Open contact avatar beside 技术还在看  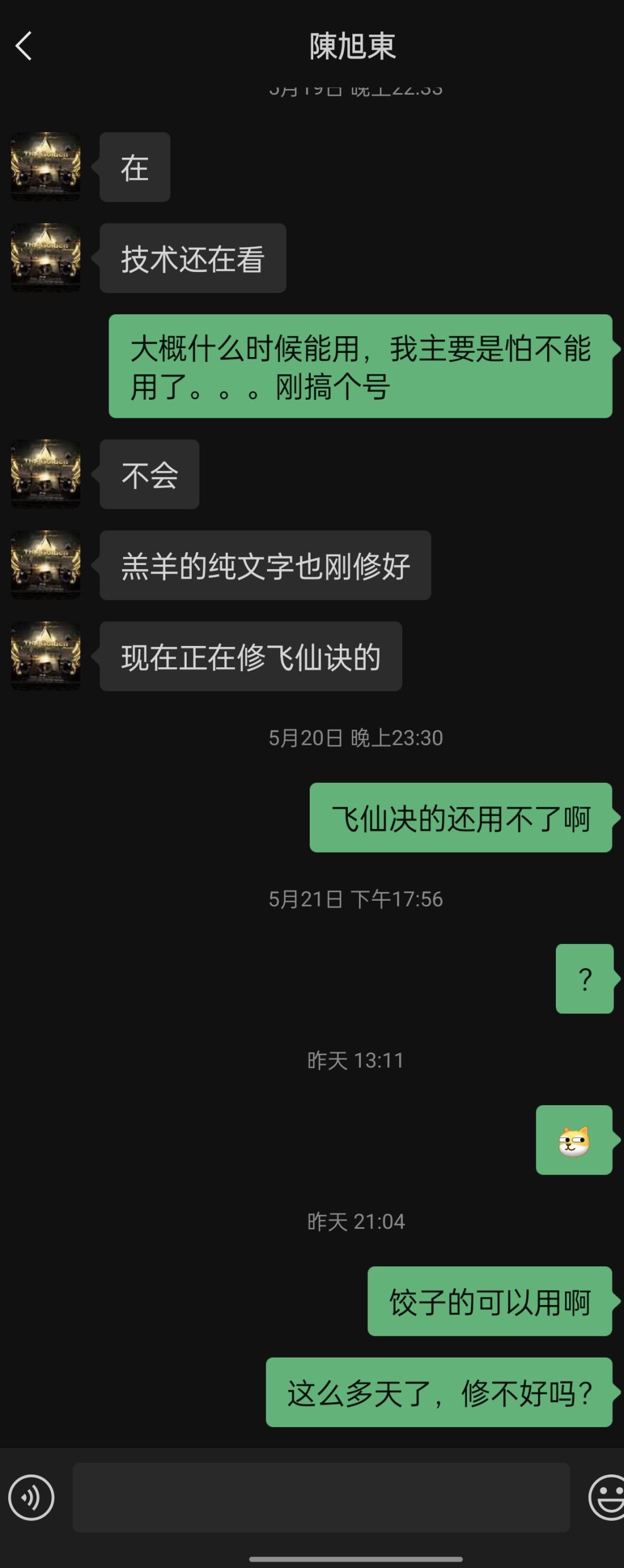tap(46, 258)
